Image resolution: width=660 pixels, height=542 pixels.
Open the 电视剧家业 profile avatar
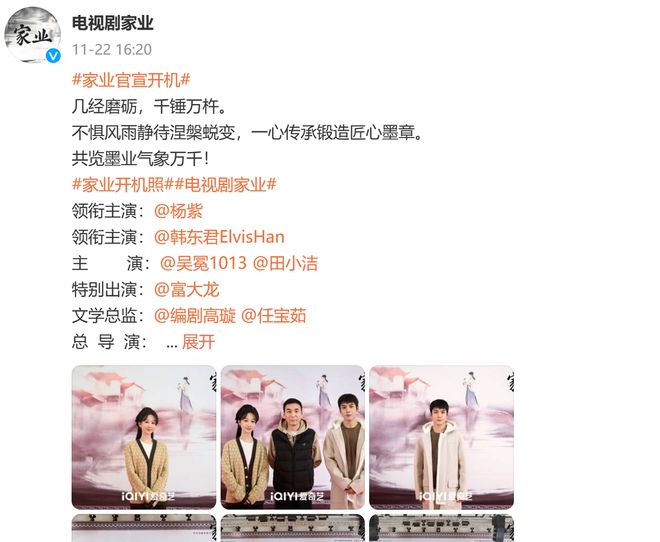tap(34, 36)
